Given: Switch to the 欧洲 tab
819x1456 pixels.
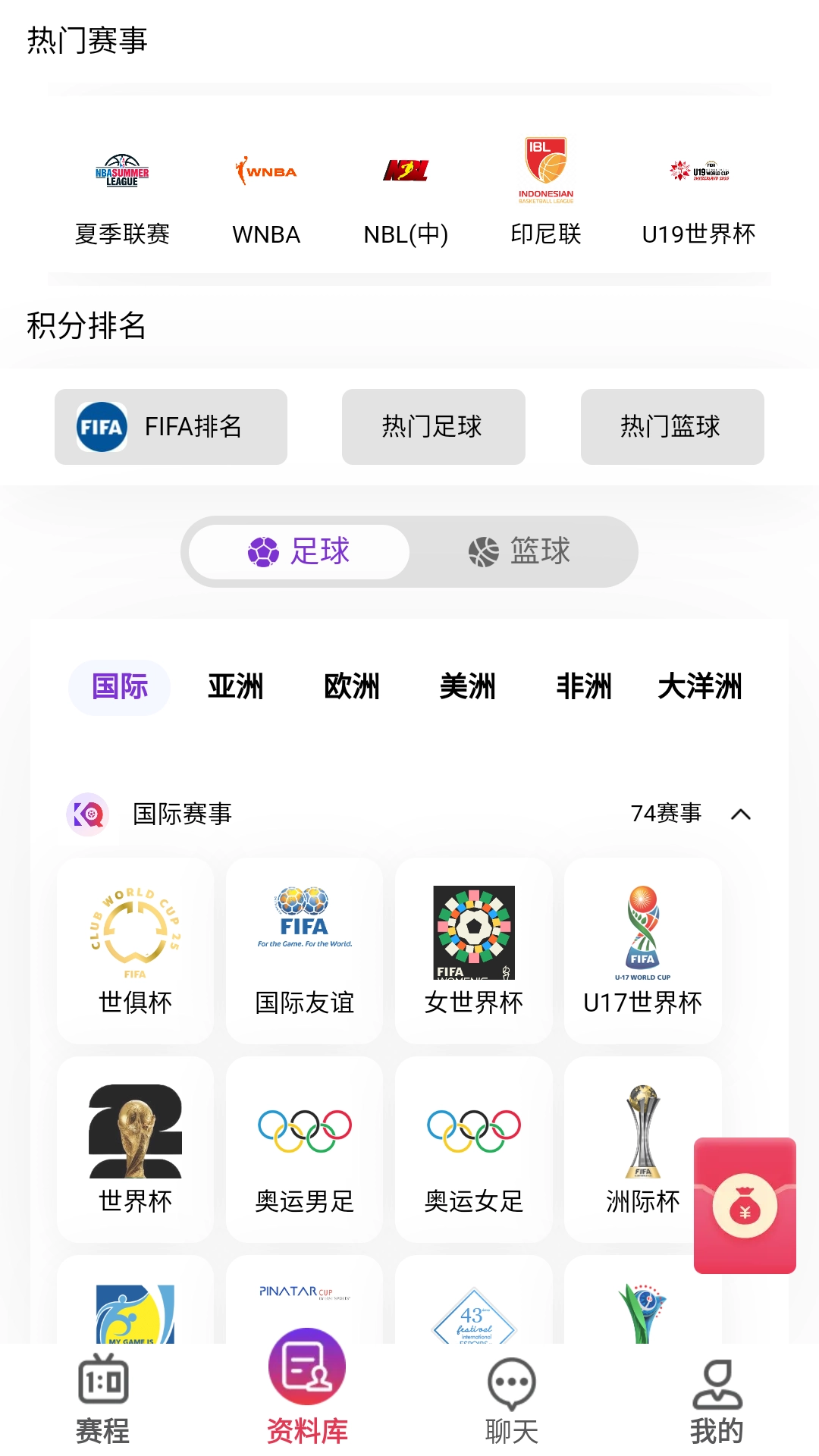Looking at the screenshot, I should coord(353,686).
